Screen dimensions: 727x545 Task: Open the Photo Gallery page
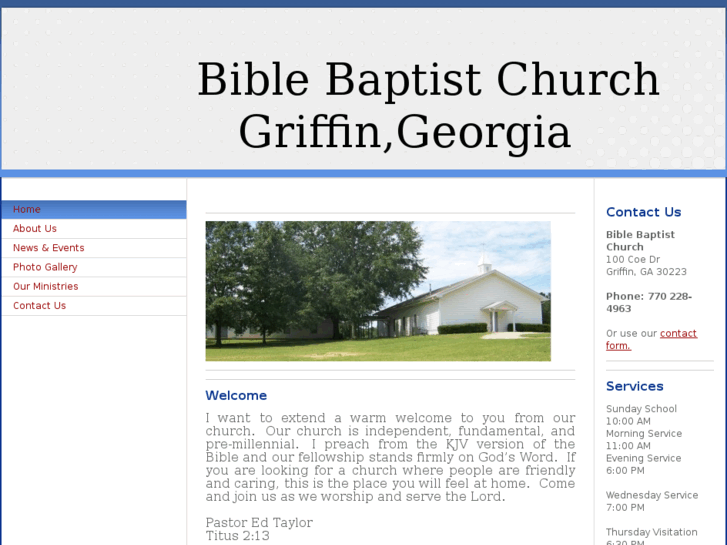[x=45, y=267]
